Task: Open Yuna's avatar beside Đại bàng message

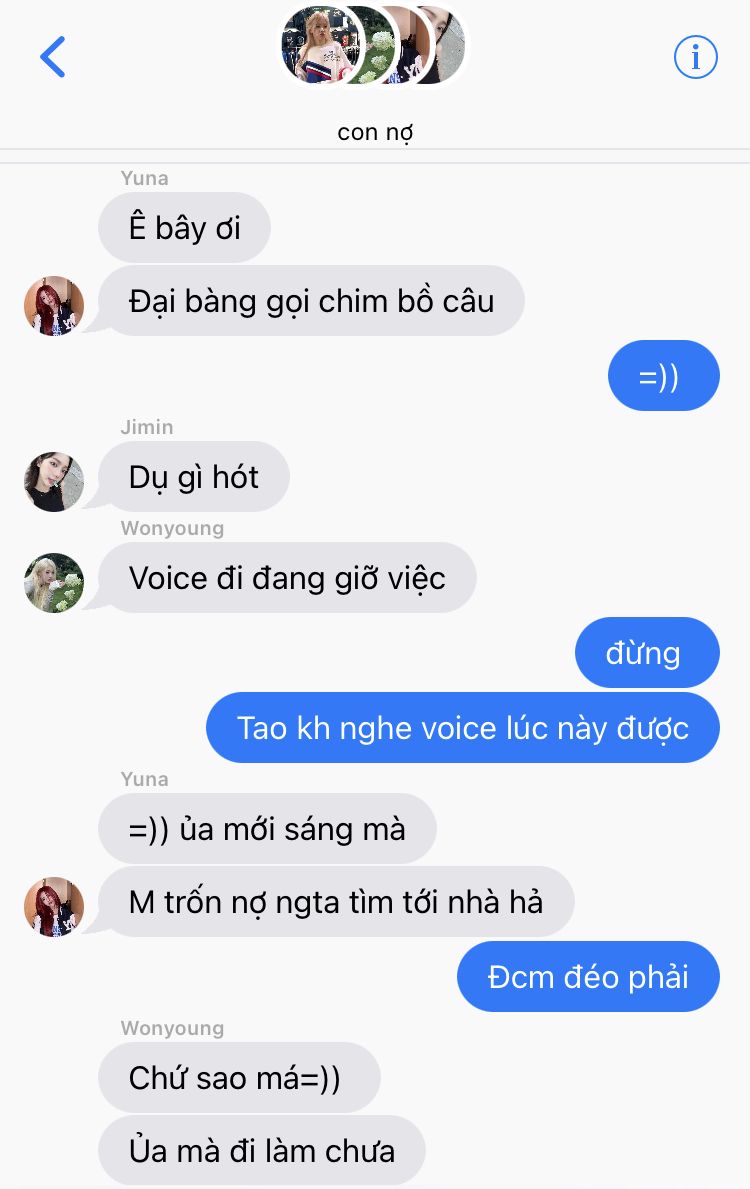Action: [x=54, y=306]
